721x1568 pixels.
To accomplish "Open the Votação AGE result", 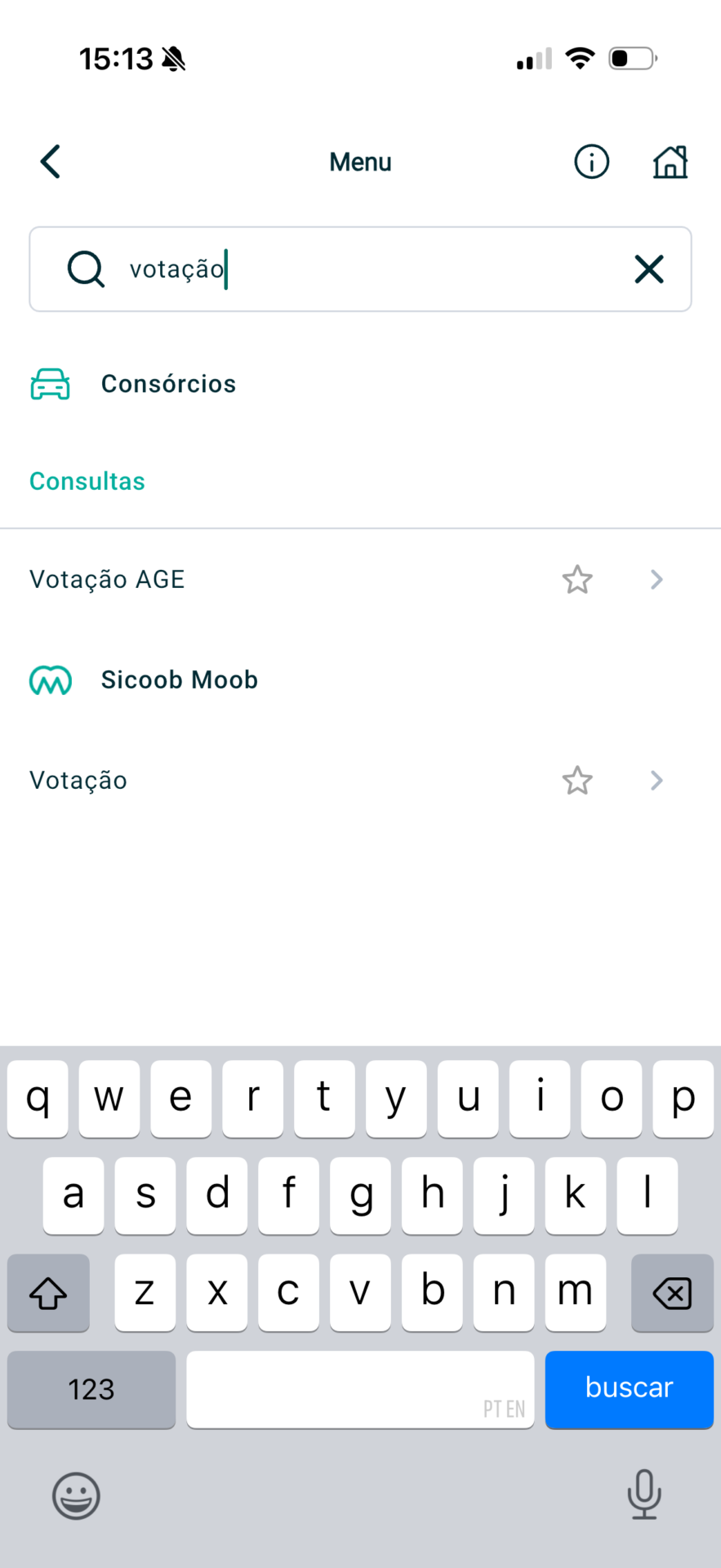I will tap(107, 579).
